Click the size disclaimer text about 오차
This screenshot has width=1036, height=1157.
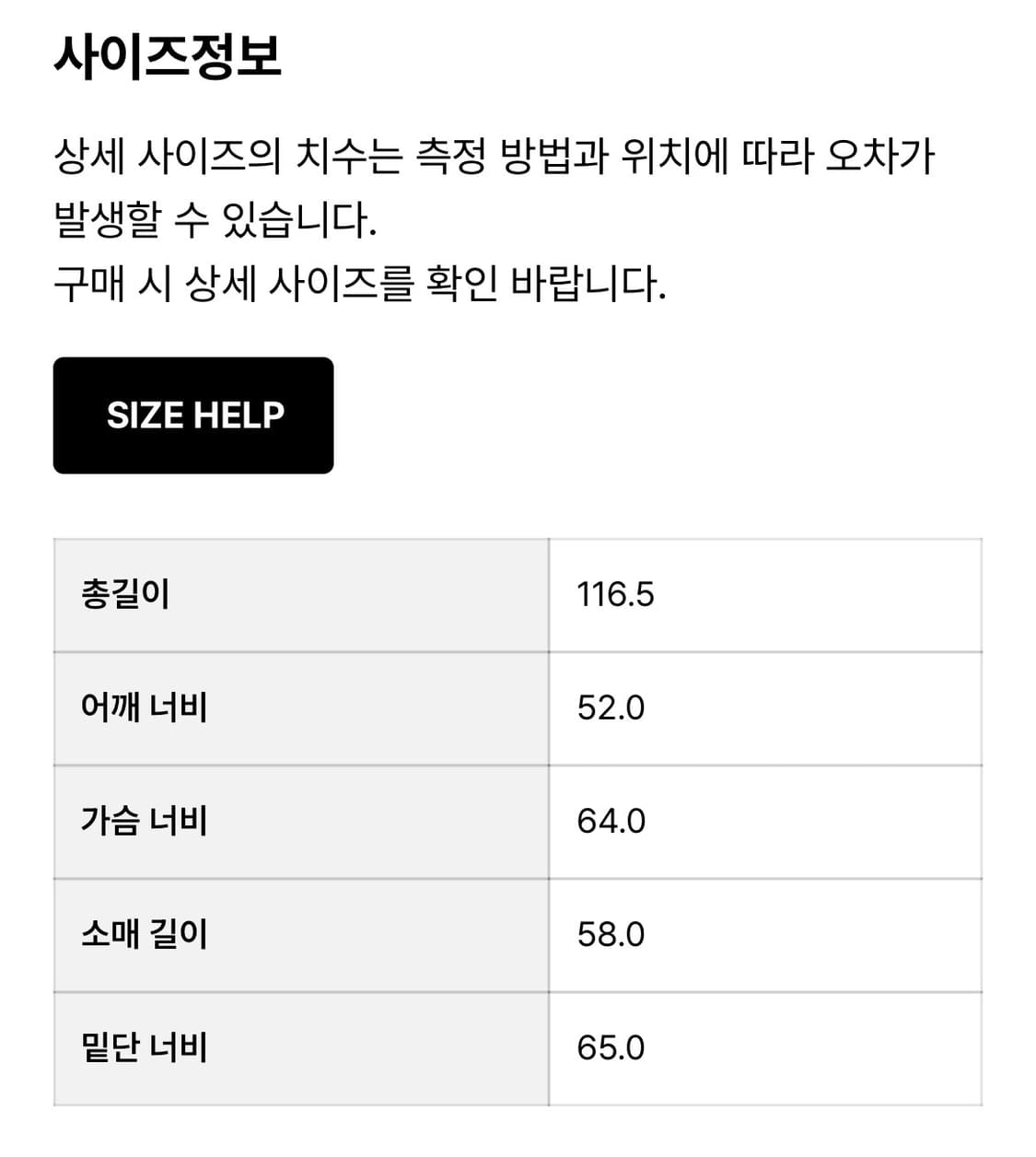[493, 184]
